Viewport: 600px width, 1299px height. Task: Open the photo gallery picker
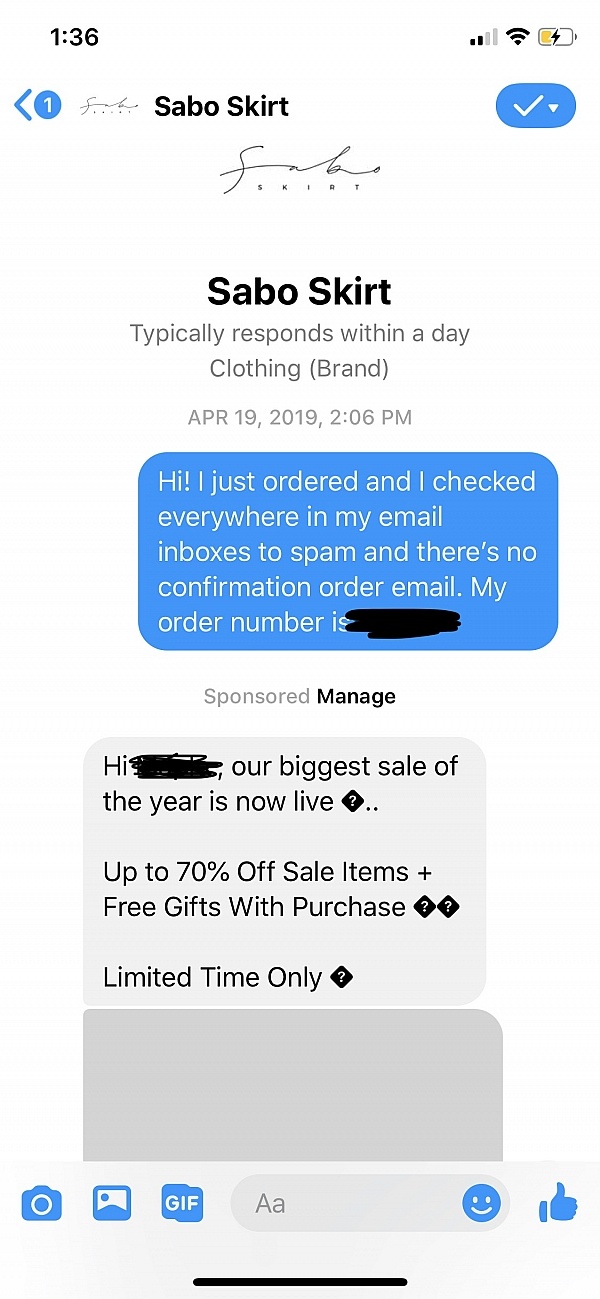tap(112, 1202)
